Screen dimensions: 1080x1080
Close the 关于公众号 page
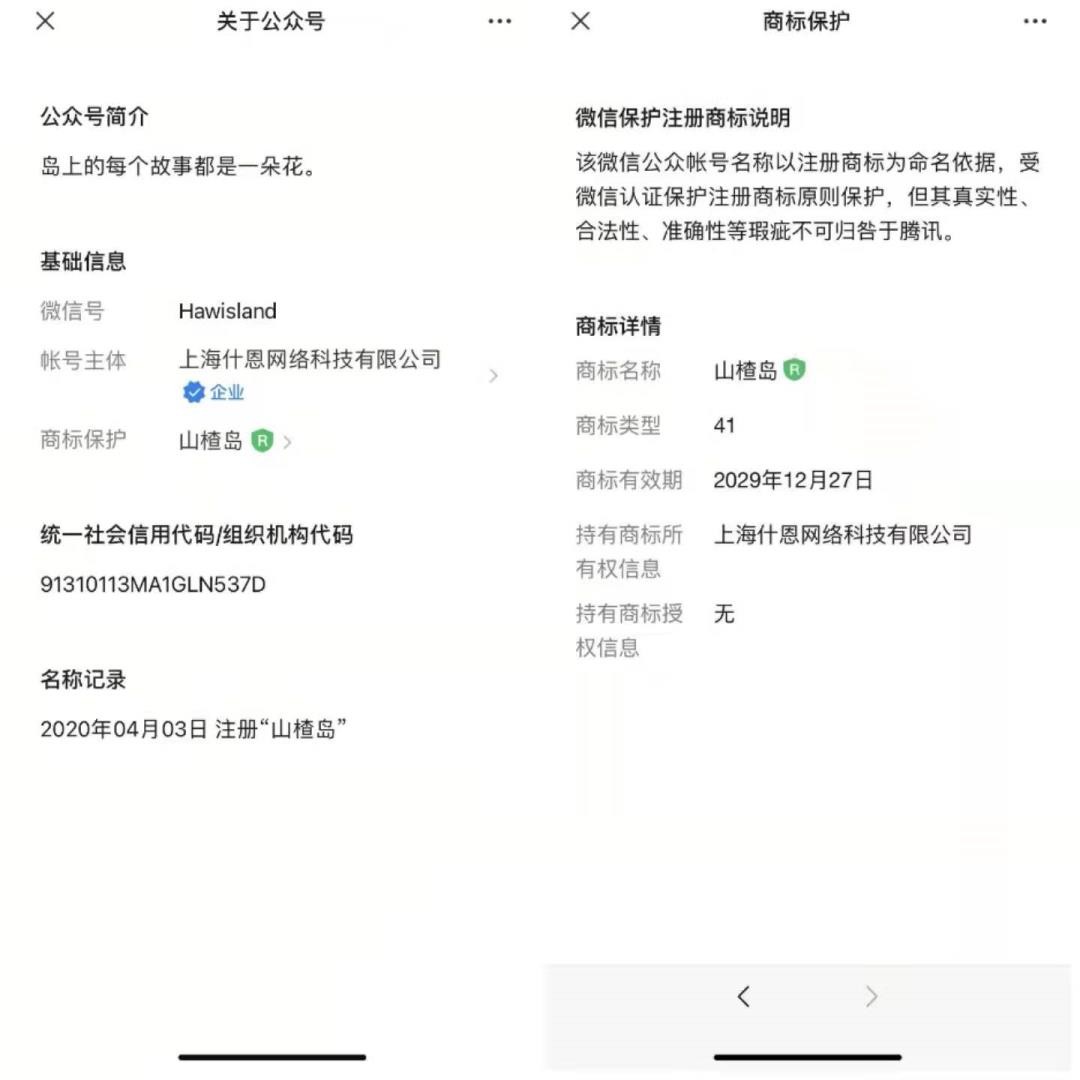(x=45, y=21)
